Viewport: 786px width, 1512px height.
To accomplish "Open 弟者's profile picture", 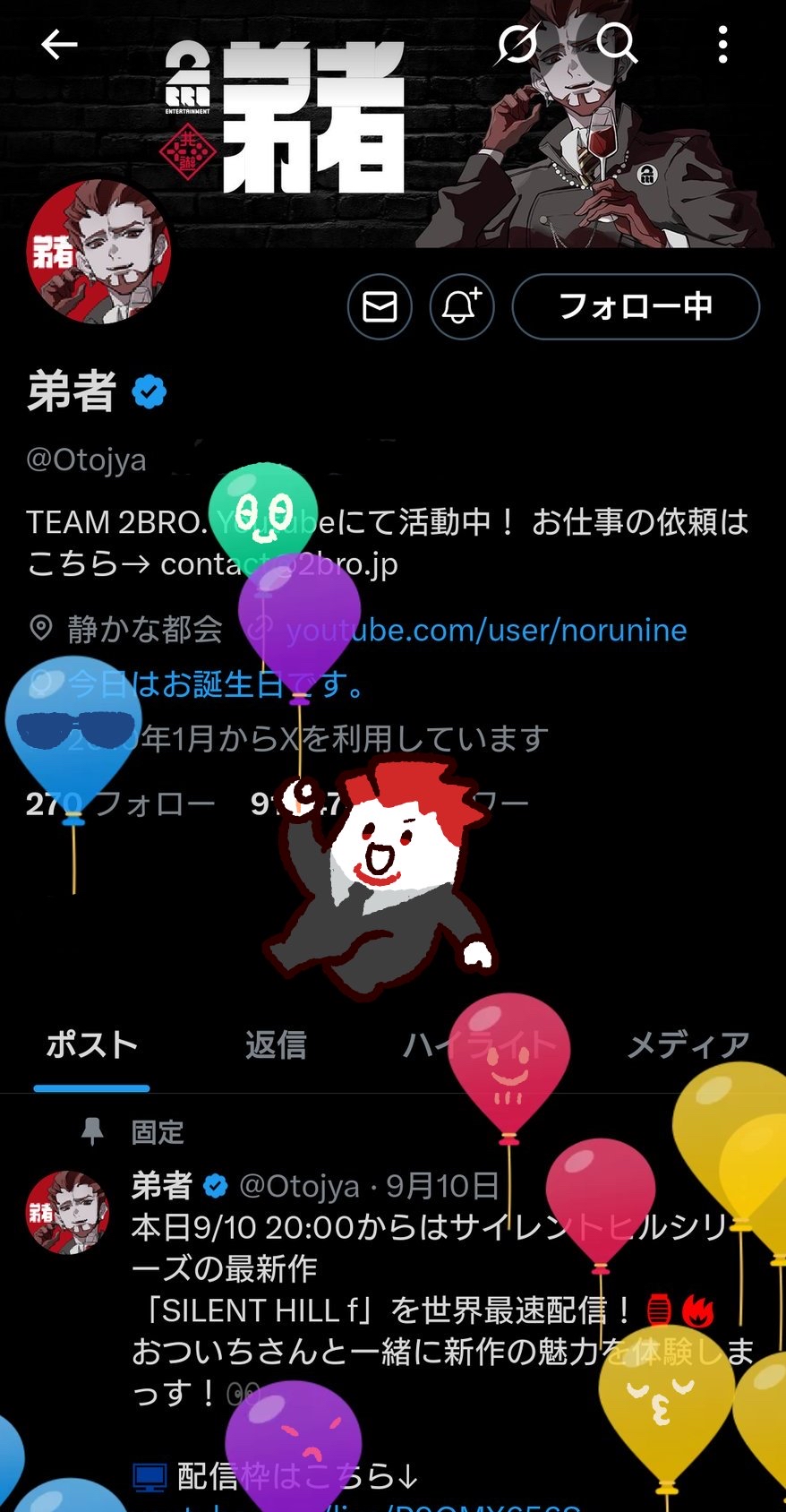I will click(x=98, y=253).
